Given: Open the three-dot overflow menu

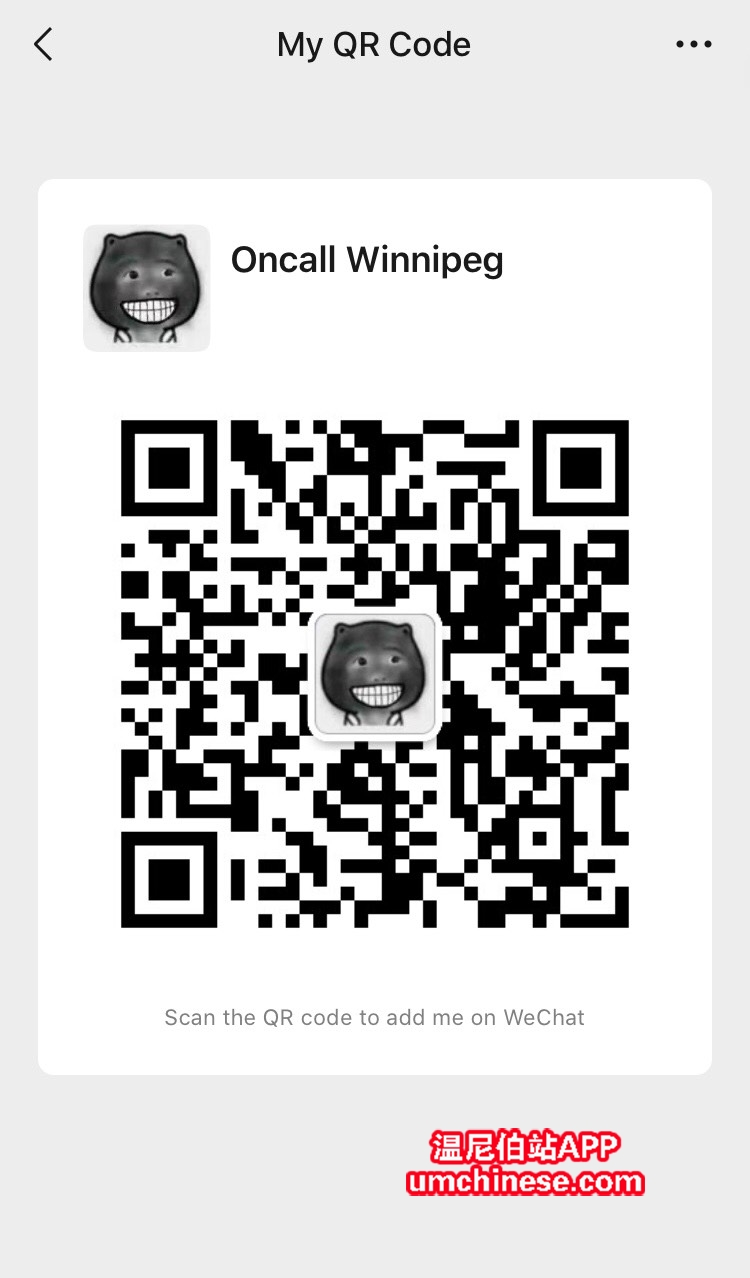Looking at the screenshot, I should click(693, 45).
